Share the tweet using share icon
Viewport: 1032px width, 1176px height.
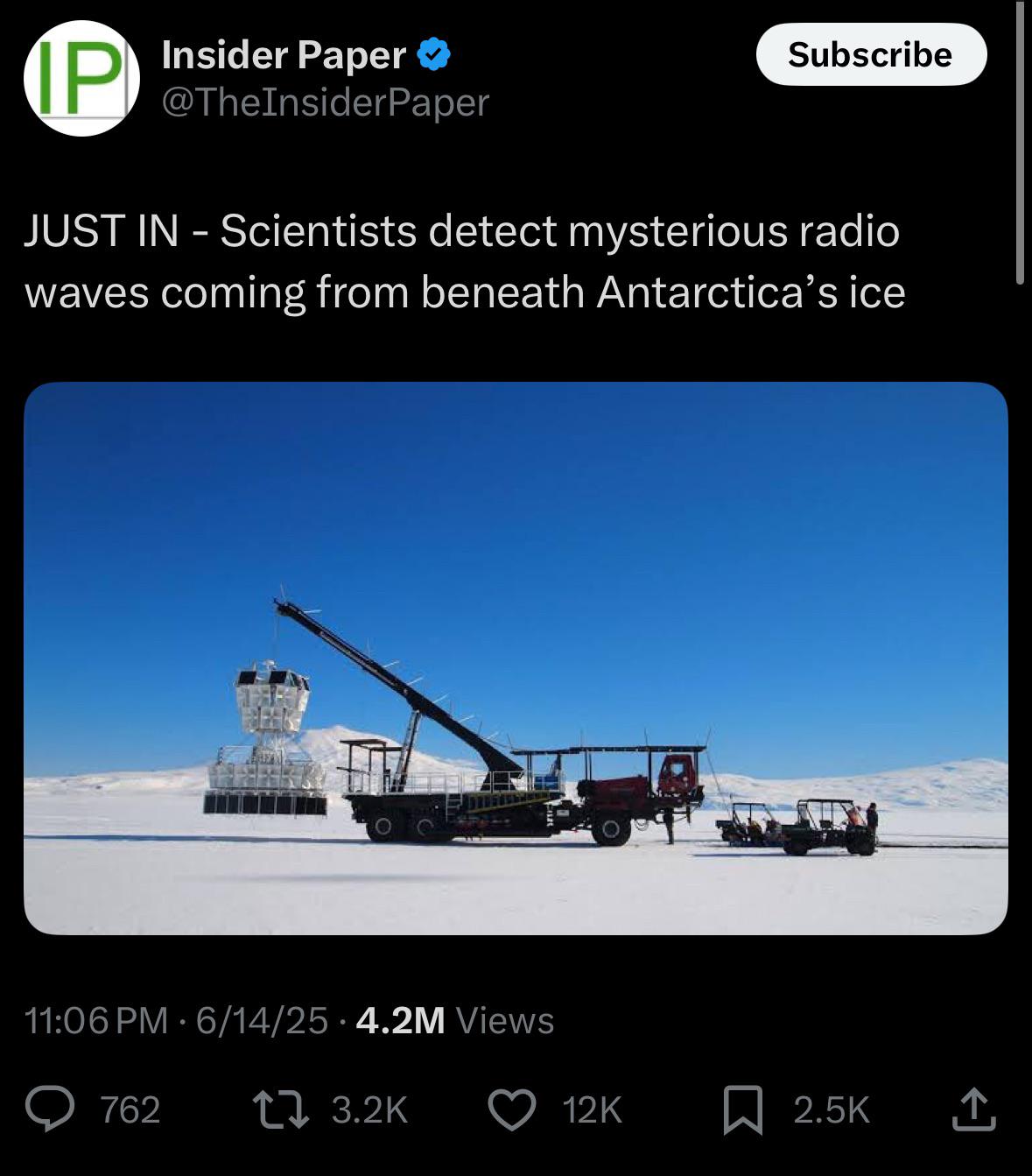pos(973,1109)
